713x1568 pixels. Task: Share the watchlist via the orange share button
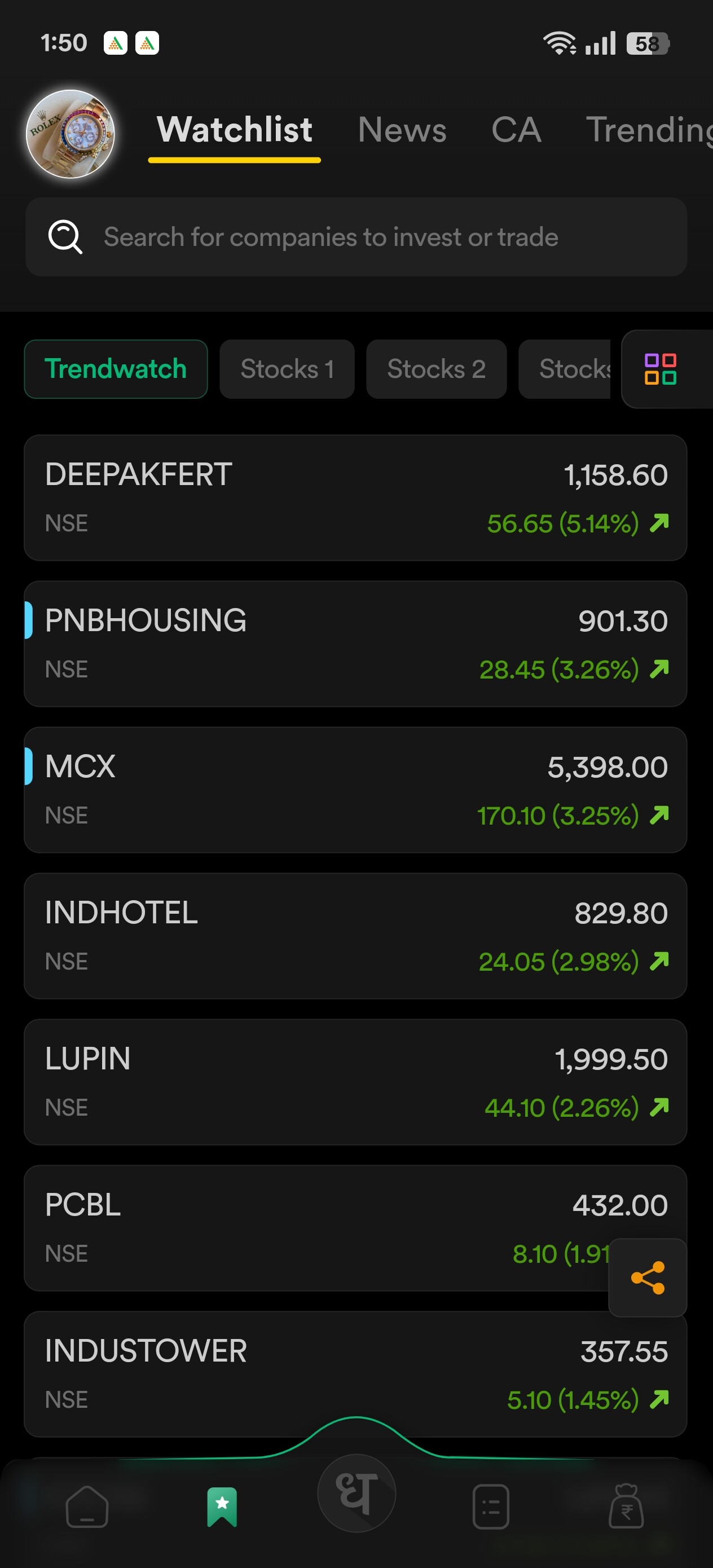[x=648, y=1278]
